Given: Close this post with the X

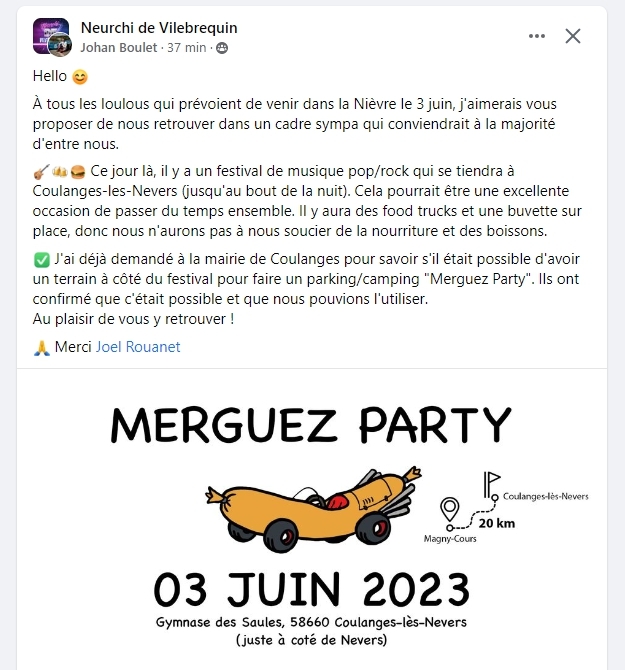Looking at the screenshot, I should click(x=573, y=36).
